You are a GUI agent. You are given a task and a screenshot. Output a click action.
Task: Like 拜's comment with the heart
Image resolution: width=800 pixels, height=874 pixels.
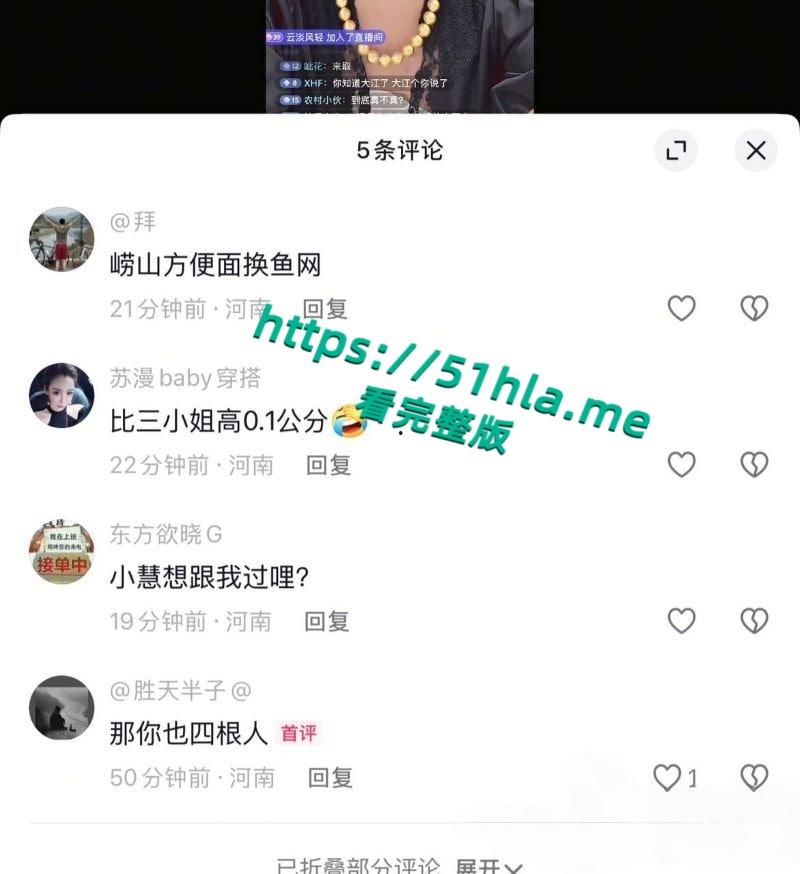pyautogui.click(x=683, y=310)
